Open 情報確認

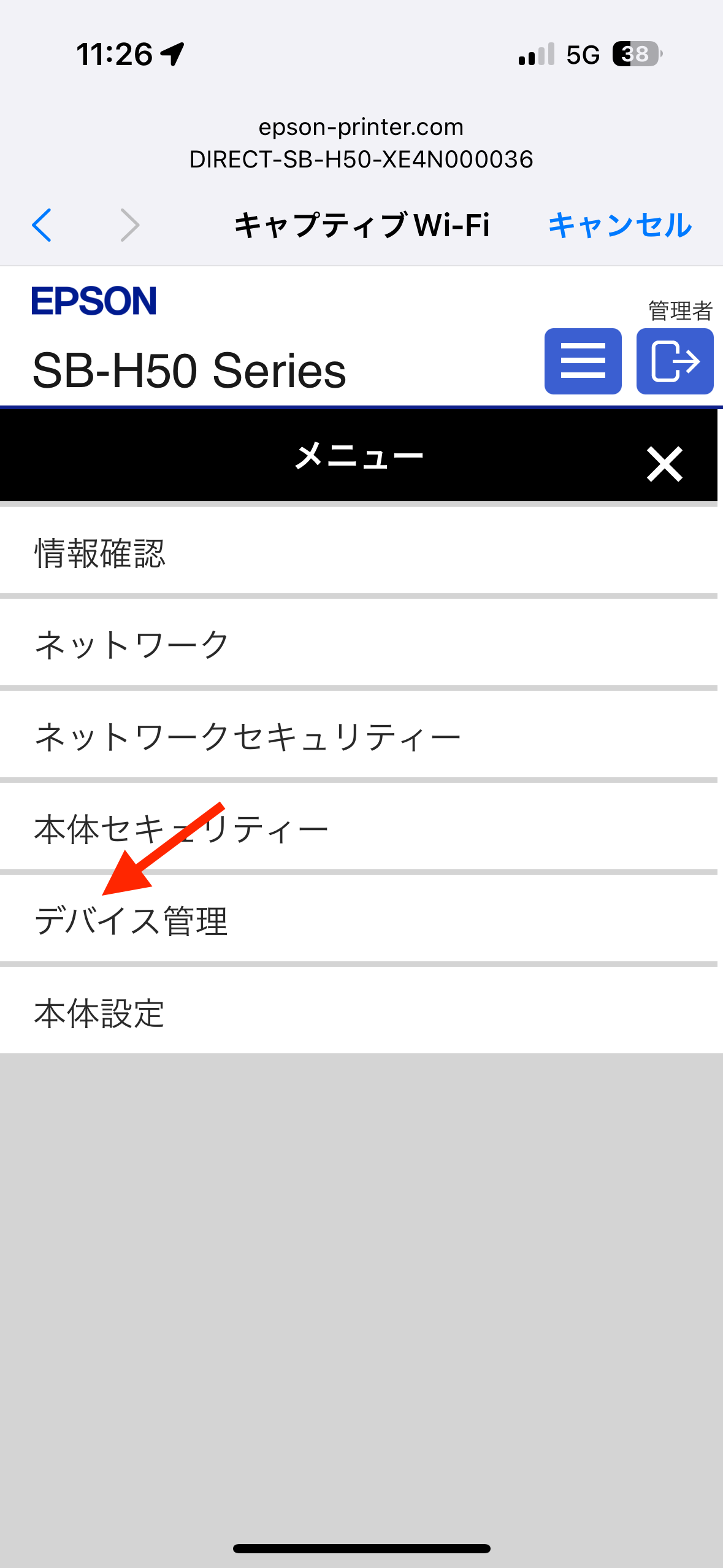pos(359,553)
